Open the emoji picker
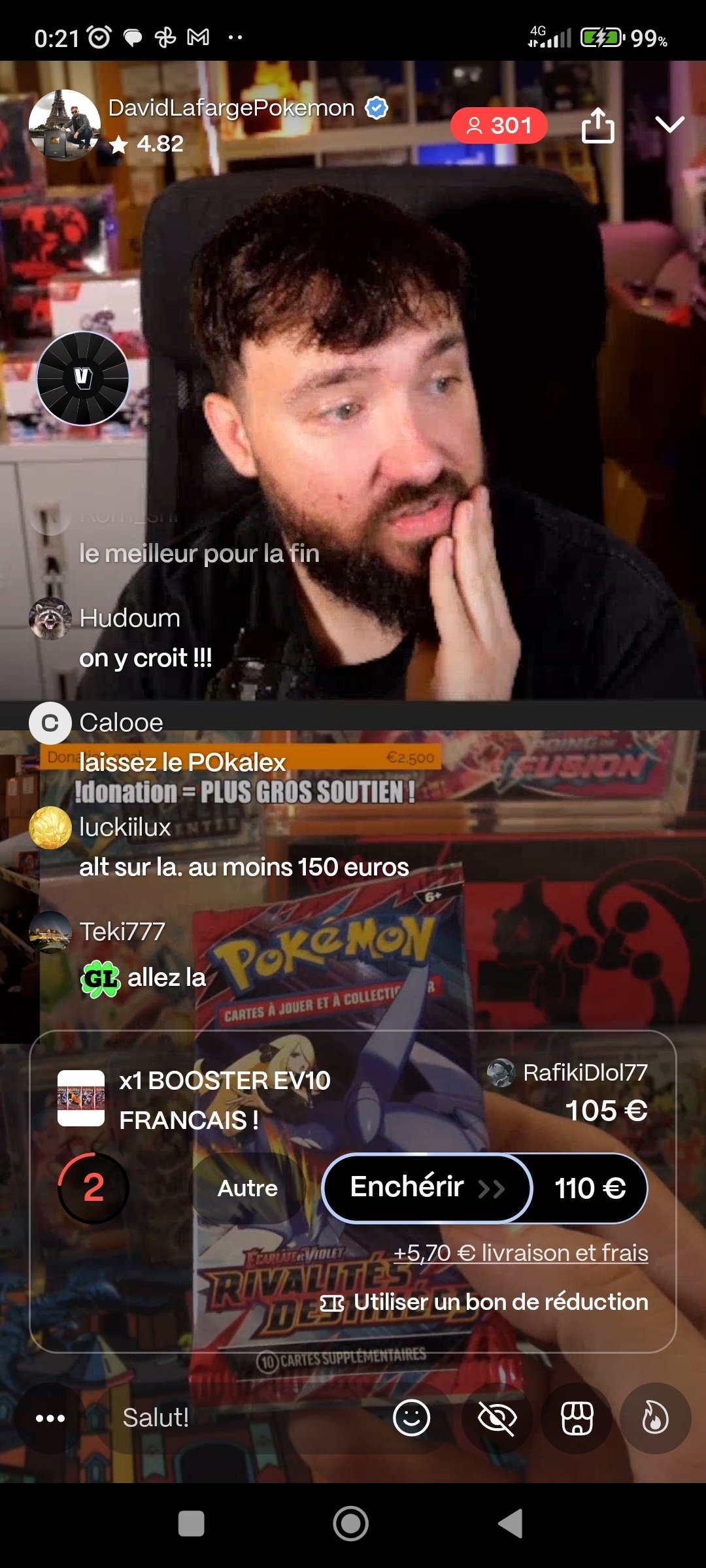 tap(411, 1418)
